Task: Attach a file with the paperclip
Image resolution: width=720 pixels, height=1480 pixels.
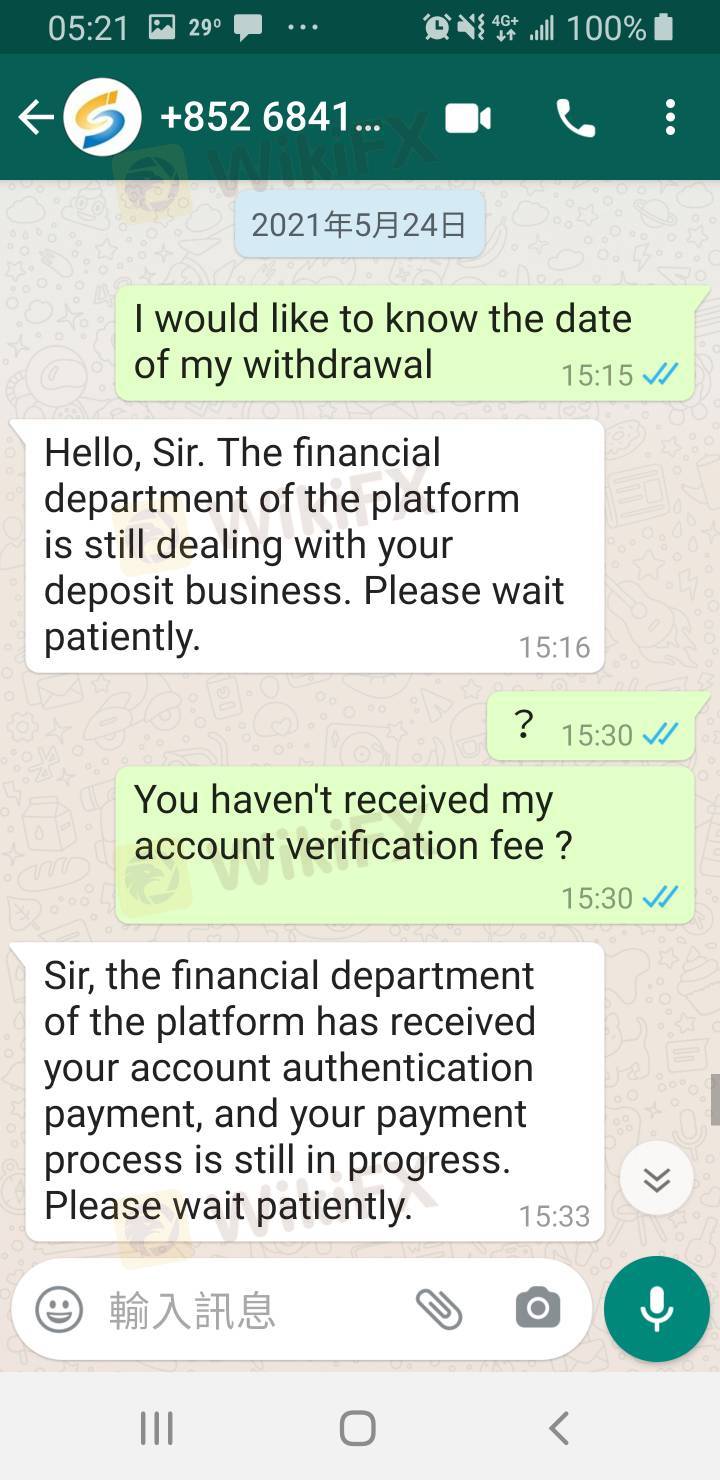Action: tap(438, 1309)
